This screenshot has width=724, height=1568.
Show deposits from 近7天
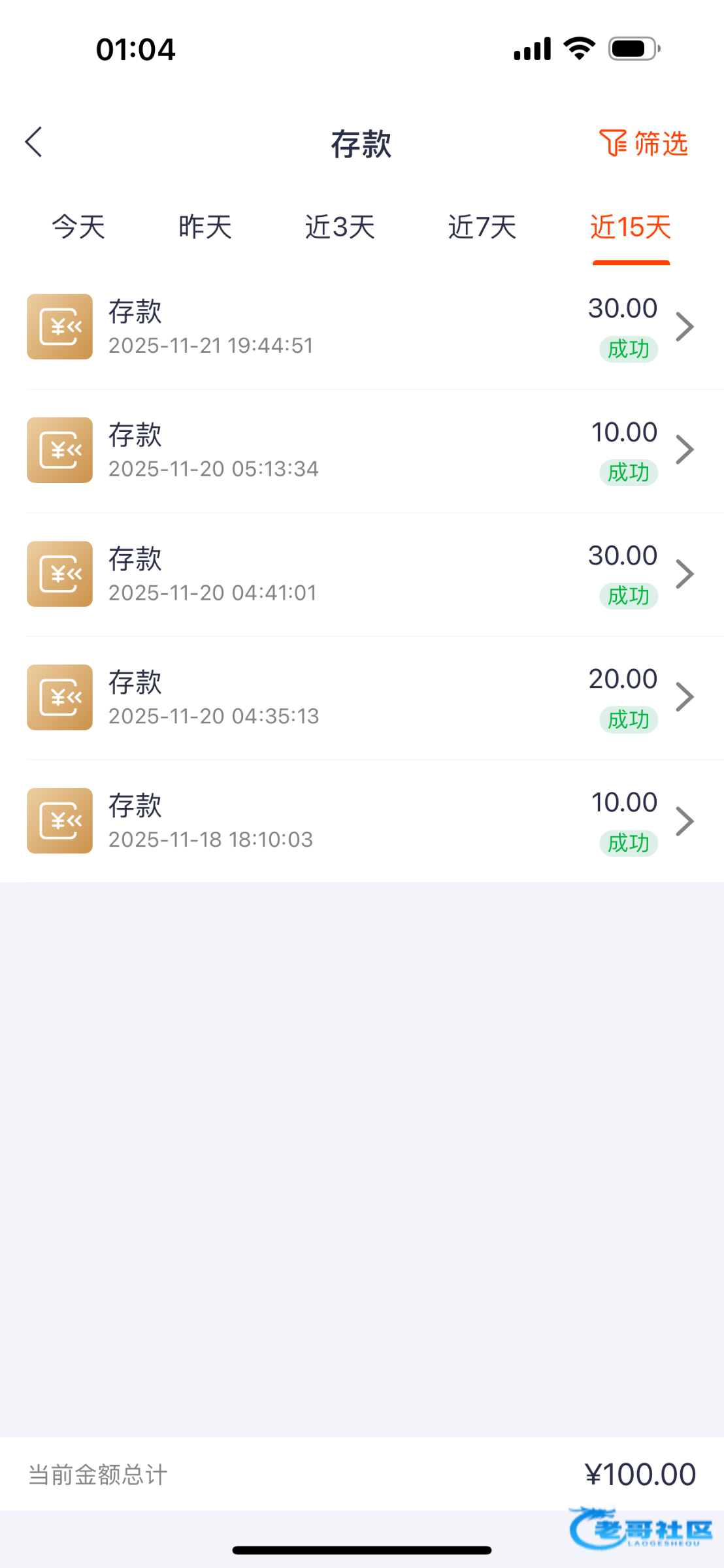point(482,227)
